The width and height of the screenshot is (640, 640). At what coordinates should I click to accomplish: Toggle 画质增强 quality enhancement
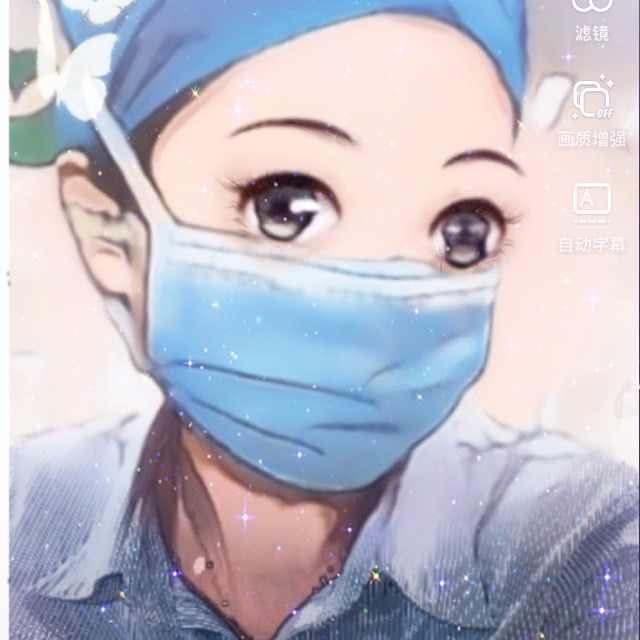[x=592, y=111]
